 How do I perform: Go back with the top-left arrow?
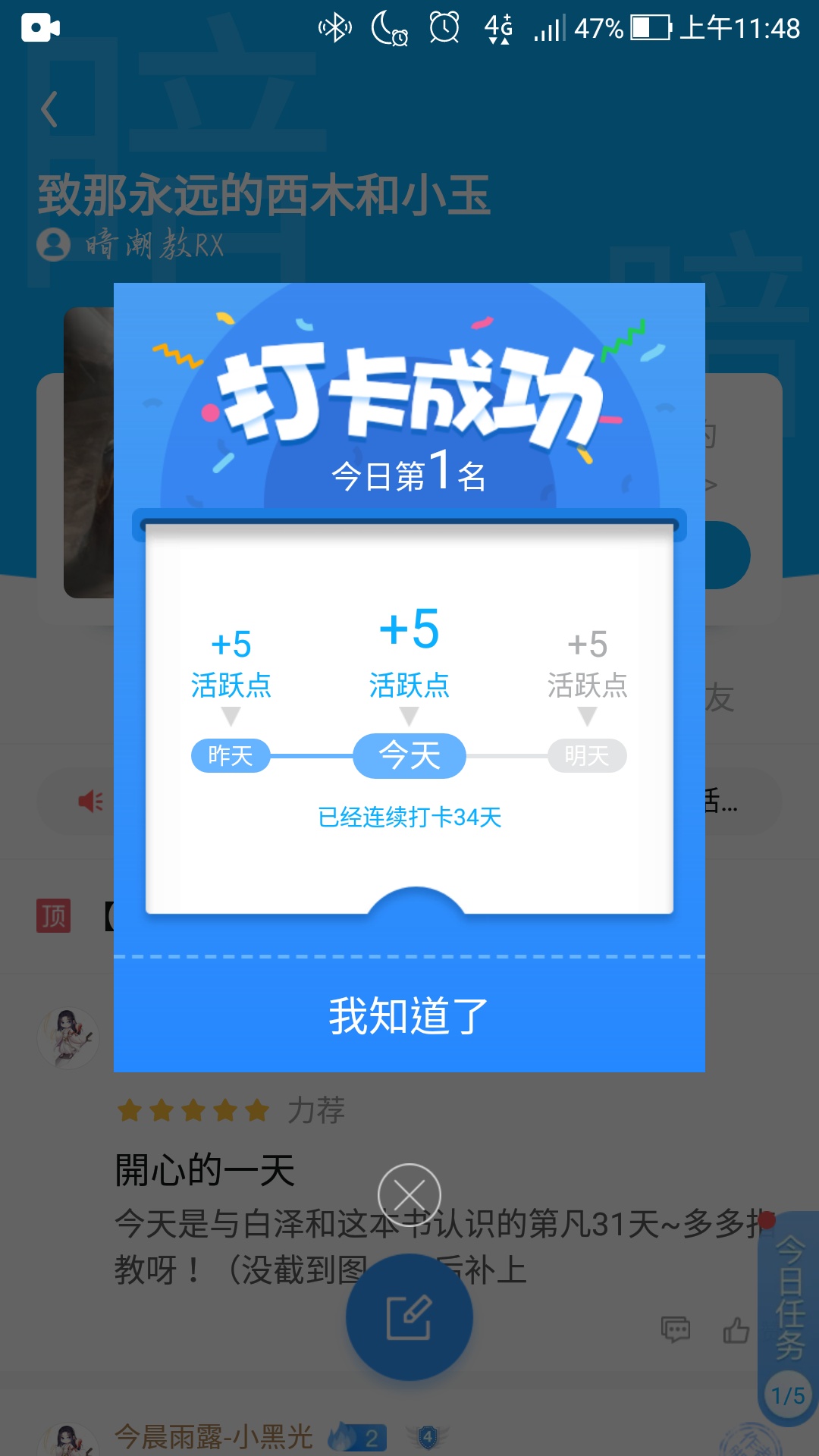click(50, 109)
